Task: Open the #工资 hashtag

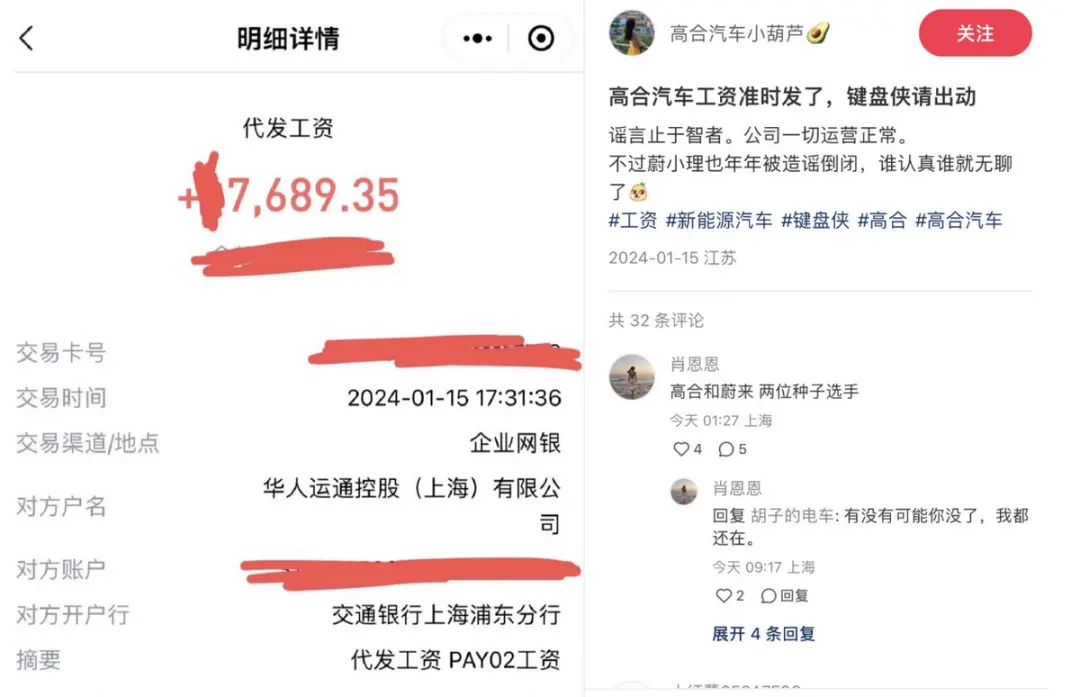Action: 633,221
